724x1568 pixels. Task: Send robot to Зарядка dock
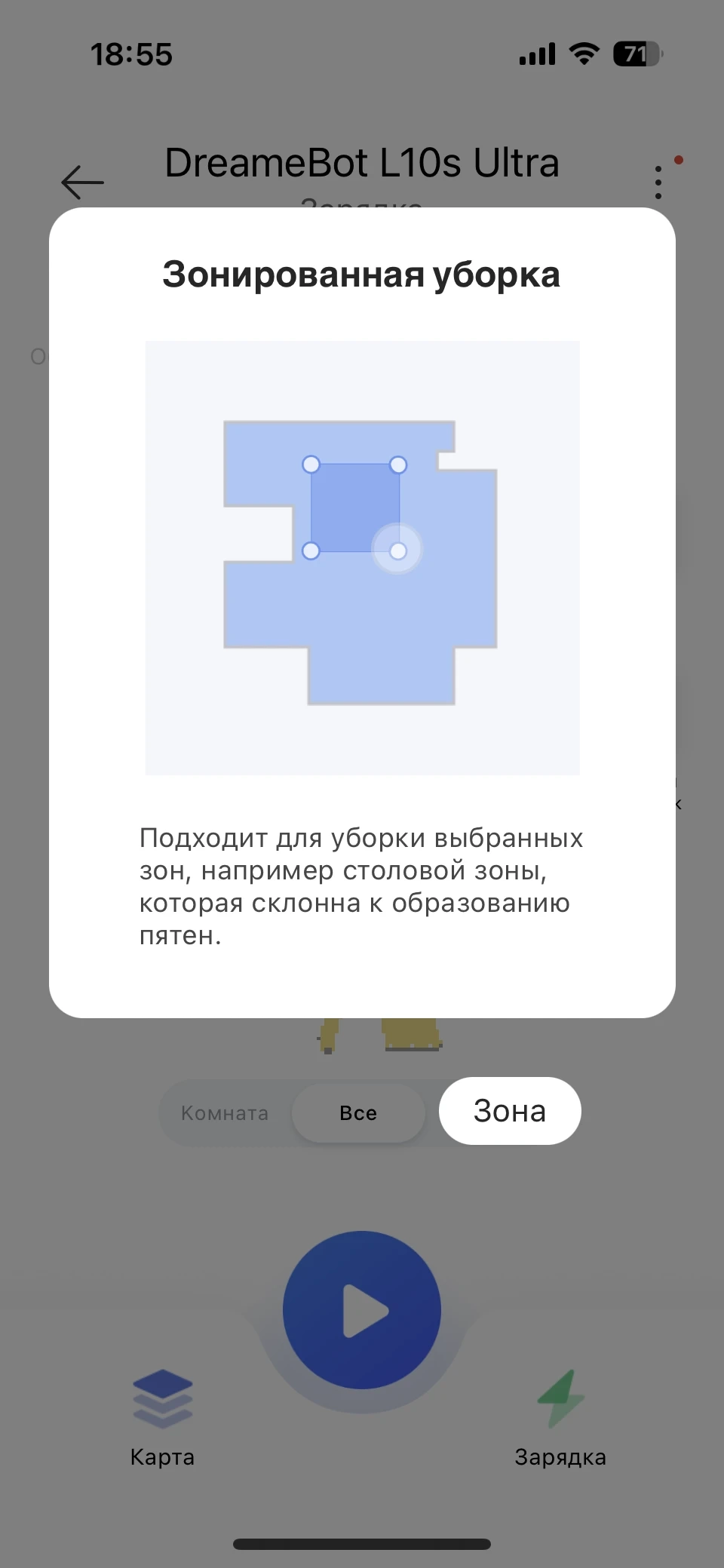[x=560, y=1419]
